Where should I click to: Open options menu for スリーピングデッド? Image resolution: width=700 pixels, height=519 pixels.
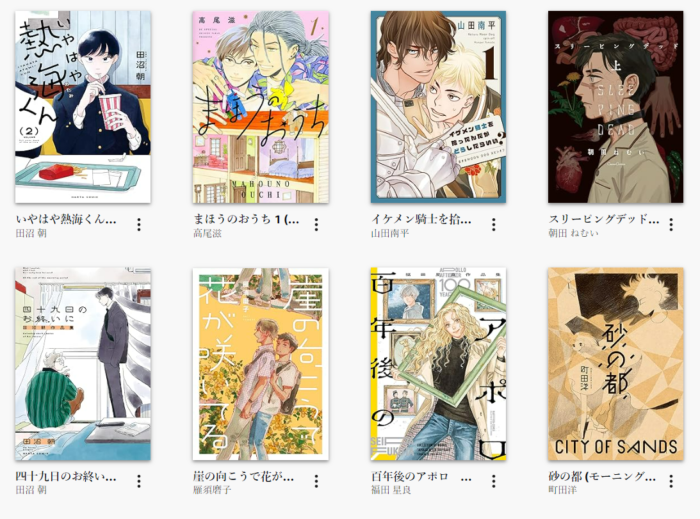point(671,225)
